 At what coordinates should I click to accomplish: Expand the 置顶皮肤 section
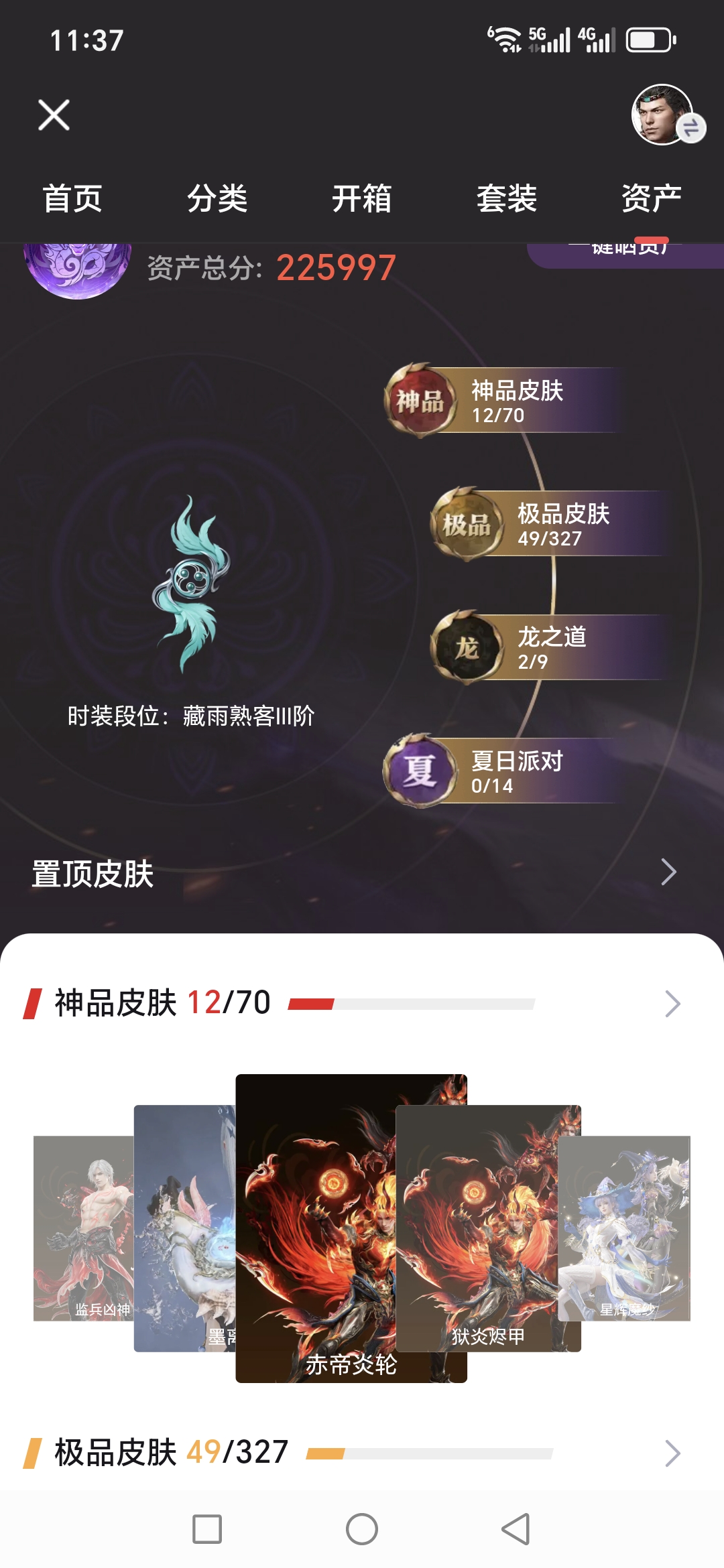pos(668,872)
